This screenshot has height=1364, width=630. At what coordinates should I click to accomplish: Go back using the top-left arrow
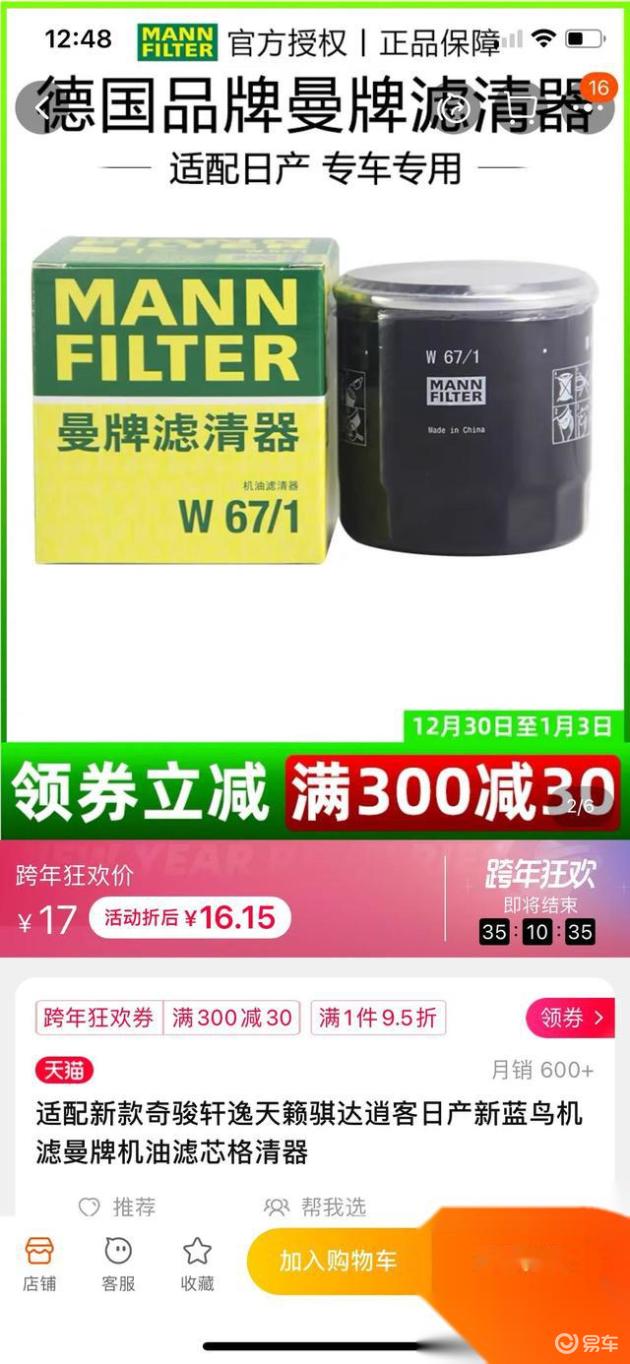pyautogui.click(x=40, y=107)
